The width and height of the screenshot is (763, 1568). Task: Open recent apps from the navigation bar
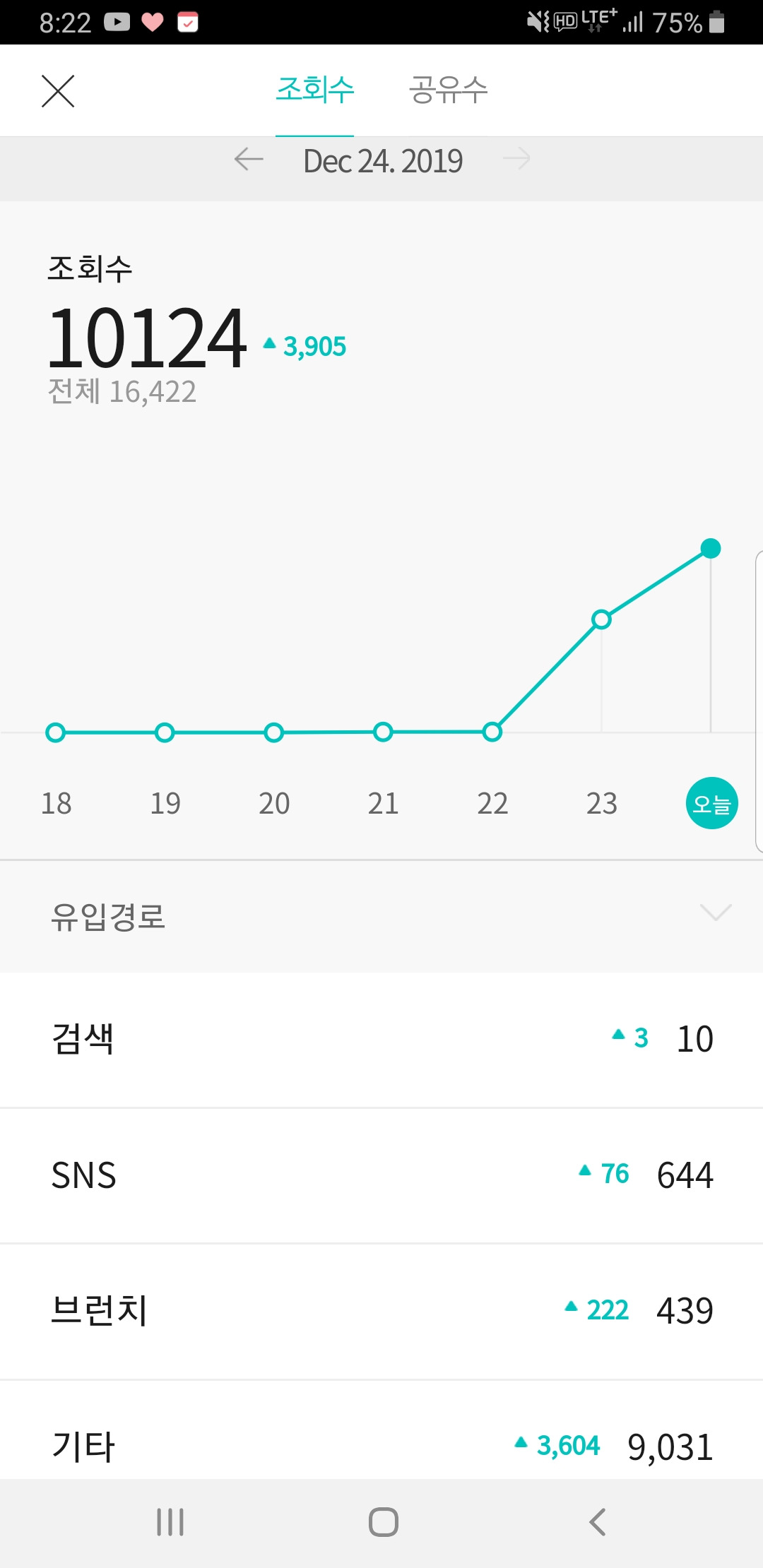170,1523
